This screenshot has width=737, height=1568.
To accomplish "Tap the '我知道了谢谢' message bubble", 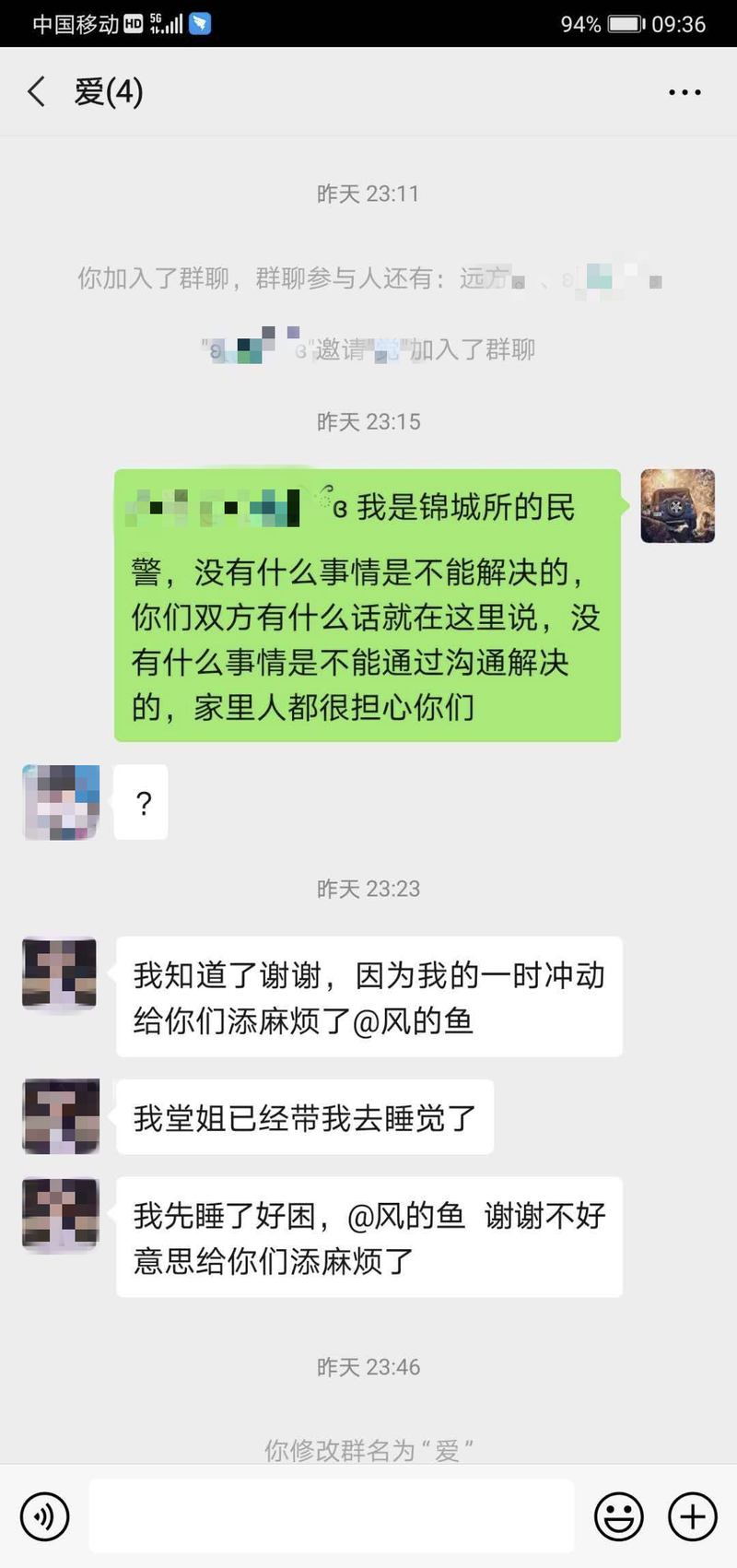I will pyautogui.click(x=367, y=997).
